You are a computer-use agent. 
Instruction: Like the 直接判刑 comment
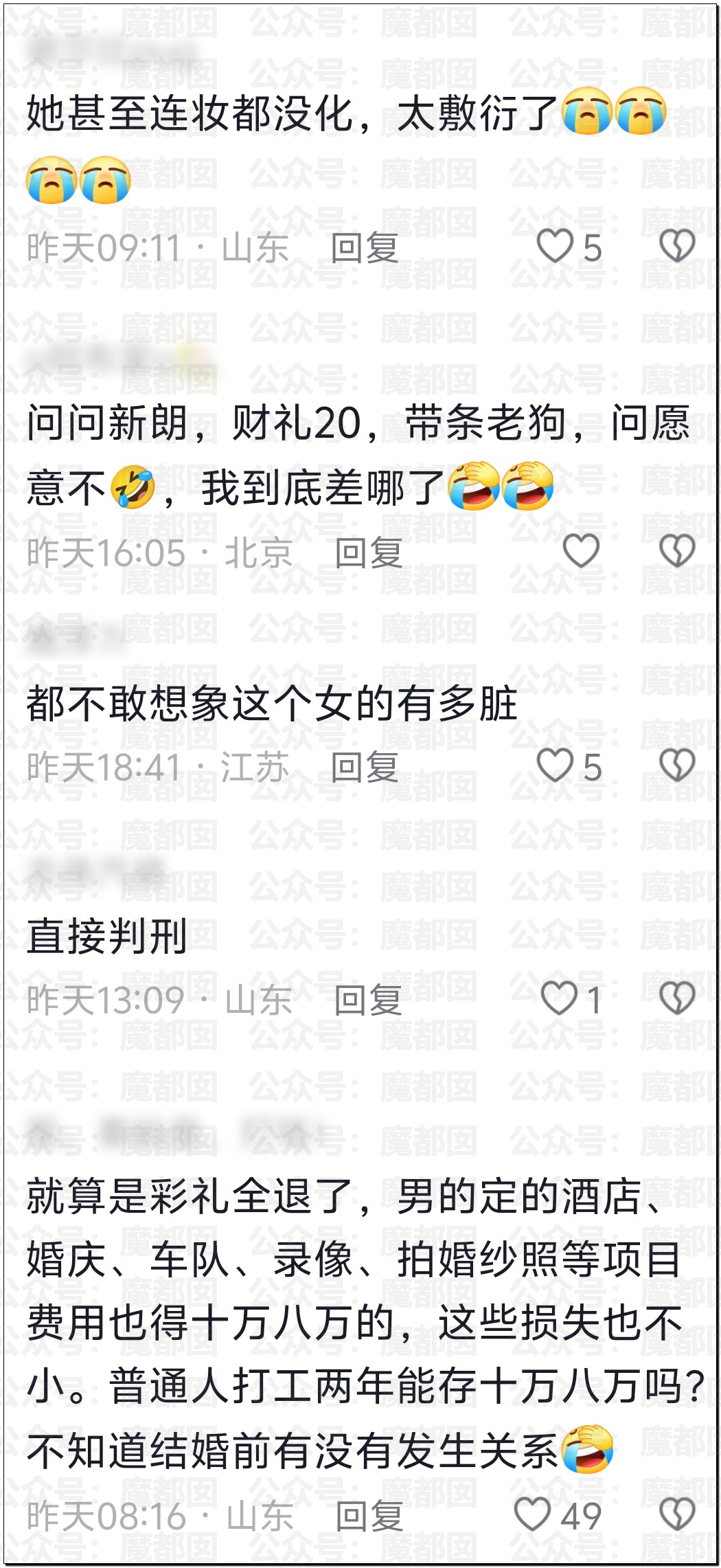(559, 998)
